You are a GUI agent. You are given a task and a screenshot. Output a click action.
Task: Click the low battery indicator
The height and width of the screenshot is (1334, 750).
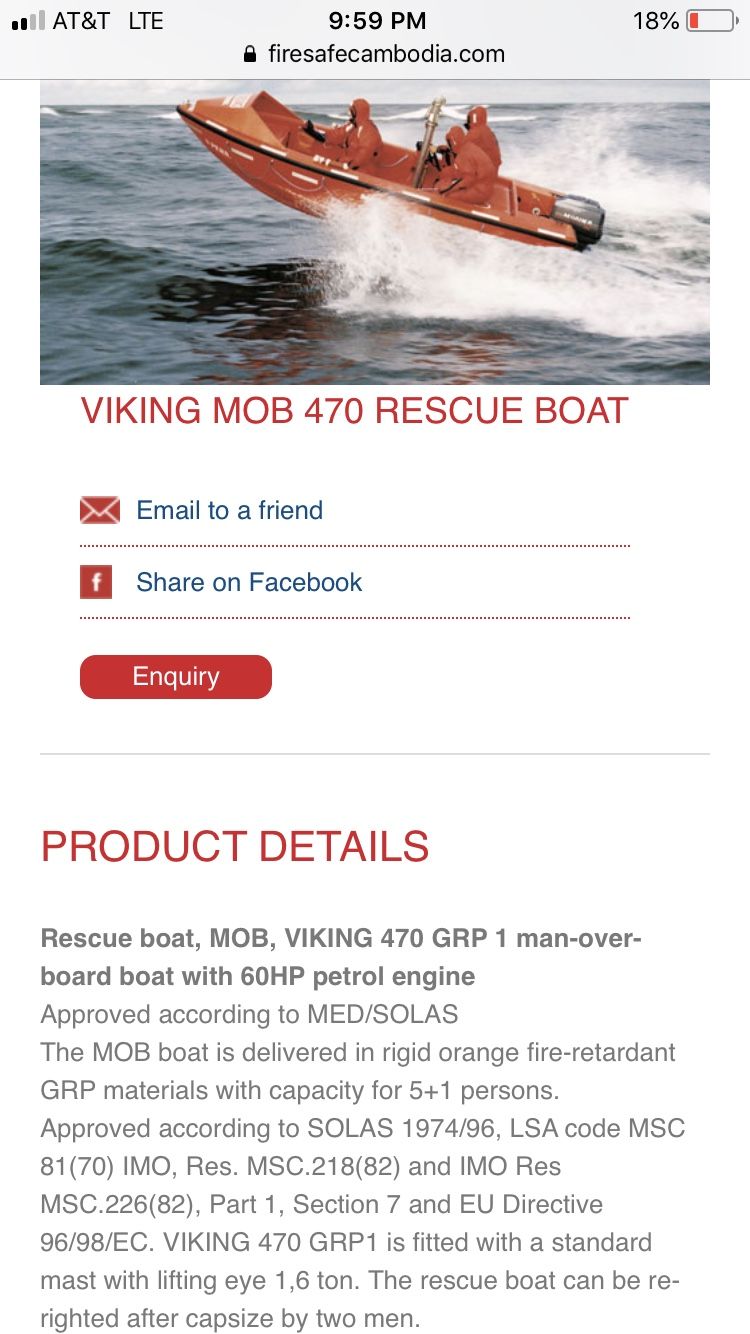[x=713, y=20]
